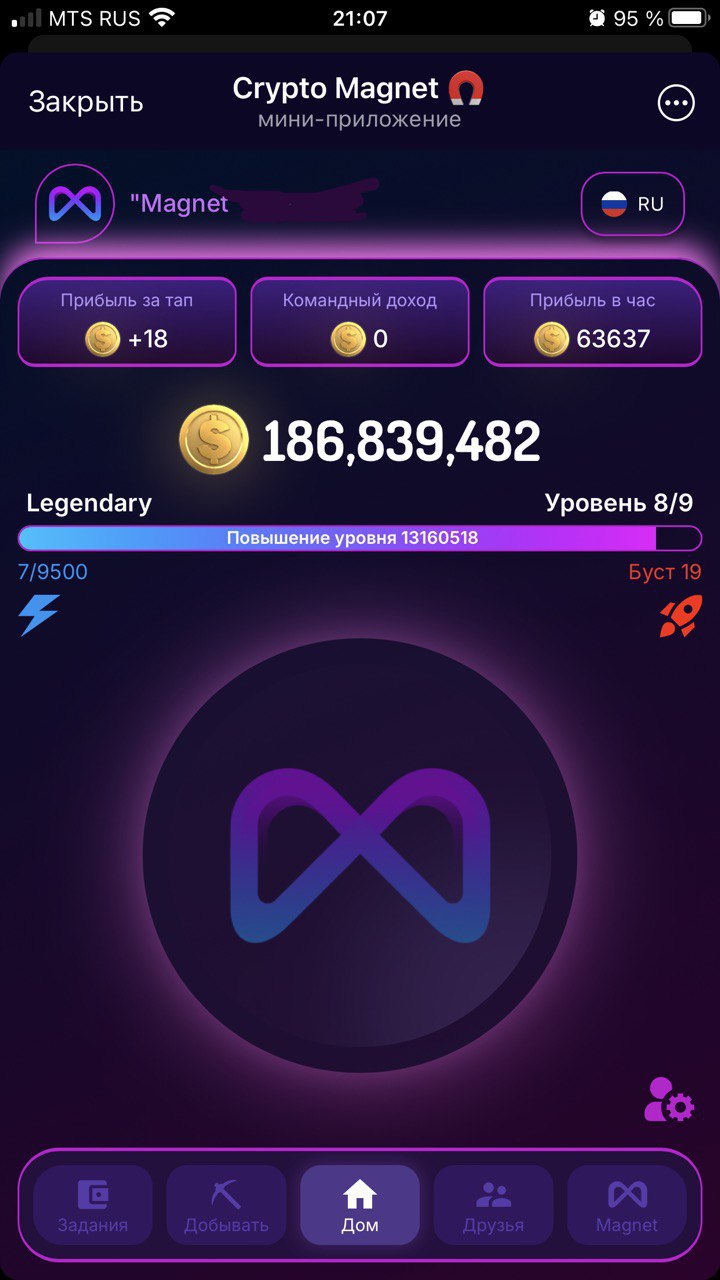
Task: Open the Прибыль за тап card
Action: (127, 322)
